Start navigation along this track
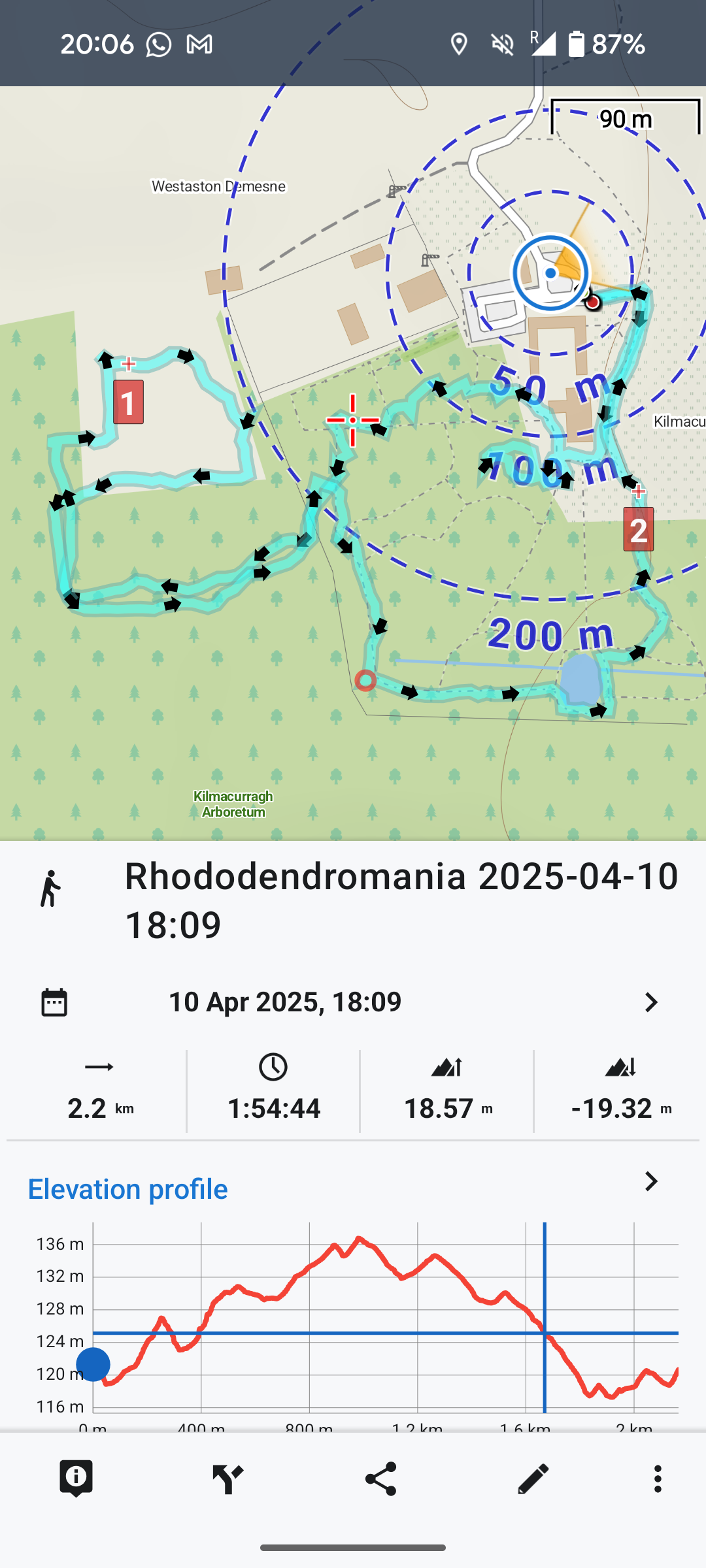This screenshot has width=706, height=1568. 228,1479
